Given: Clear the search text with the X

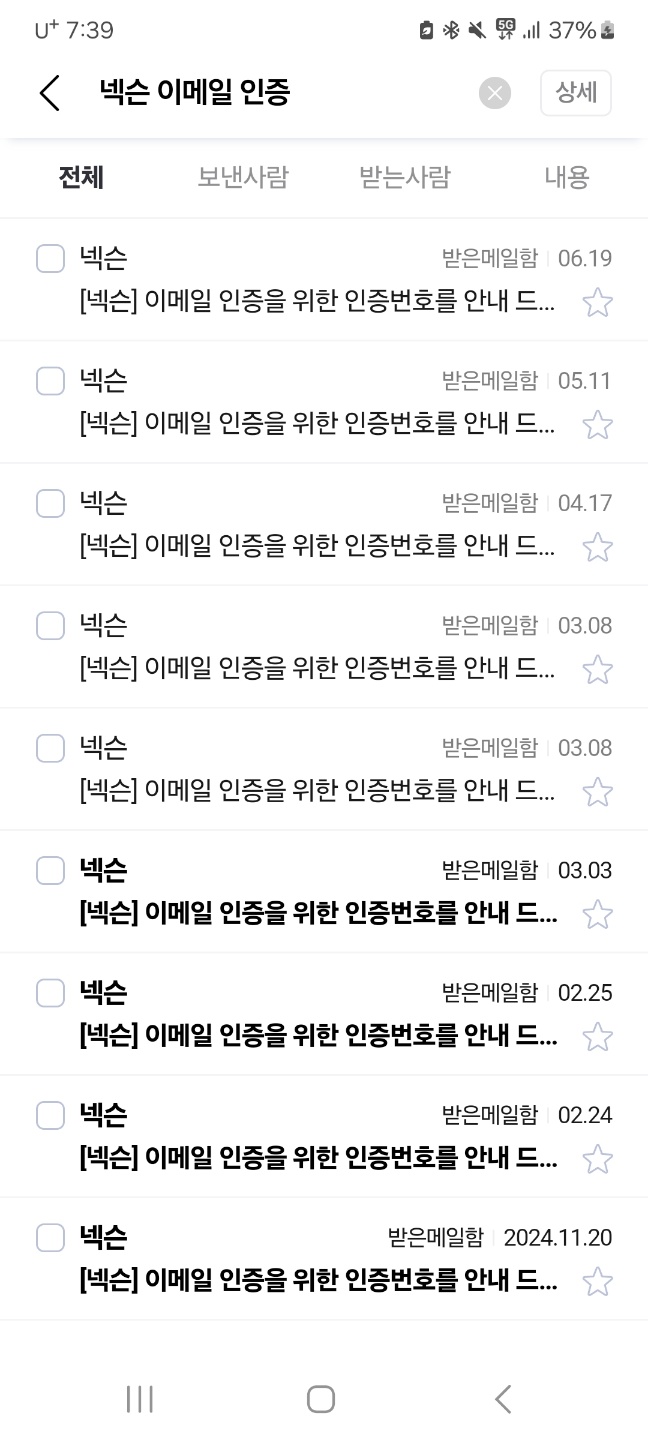Looking at the screenshot, I should click(494, 93).
